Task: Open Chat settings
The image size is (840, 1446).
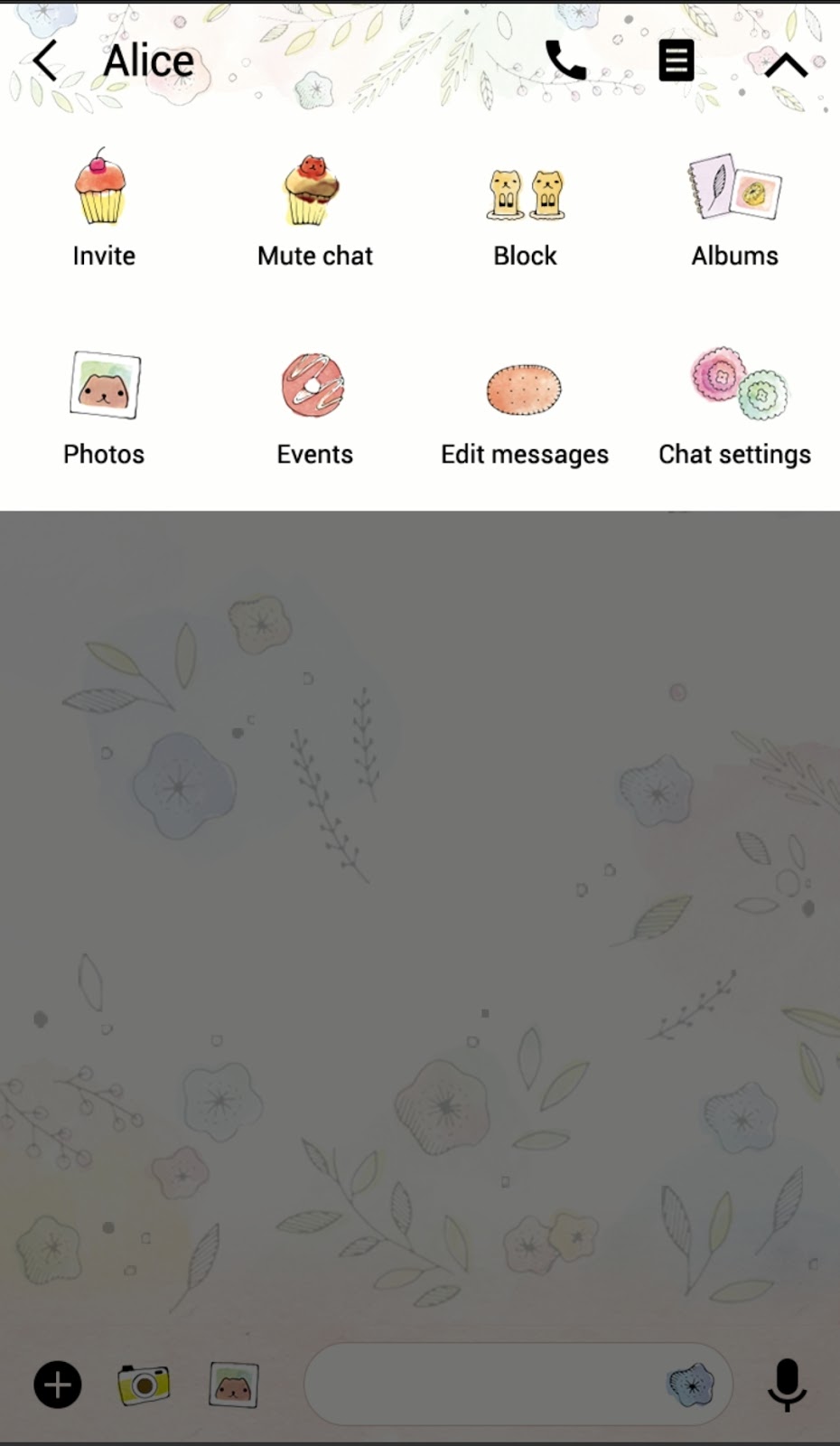Action: (x=734, y=408)
